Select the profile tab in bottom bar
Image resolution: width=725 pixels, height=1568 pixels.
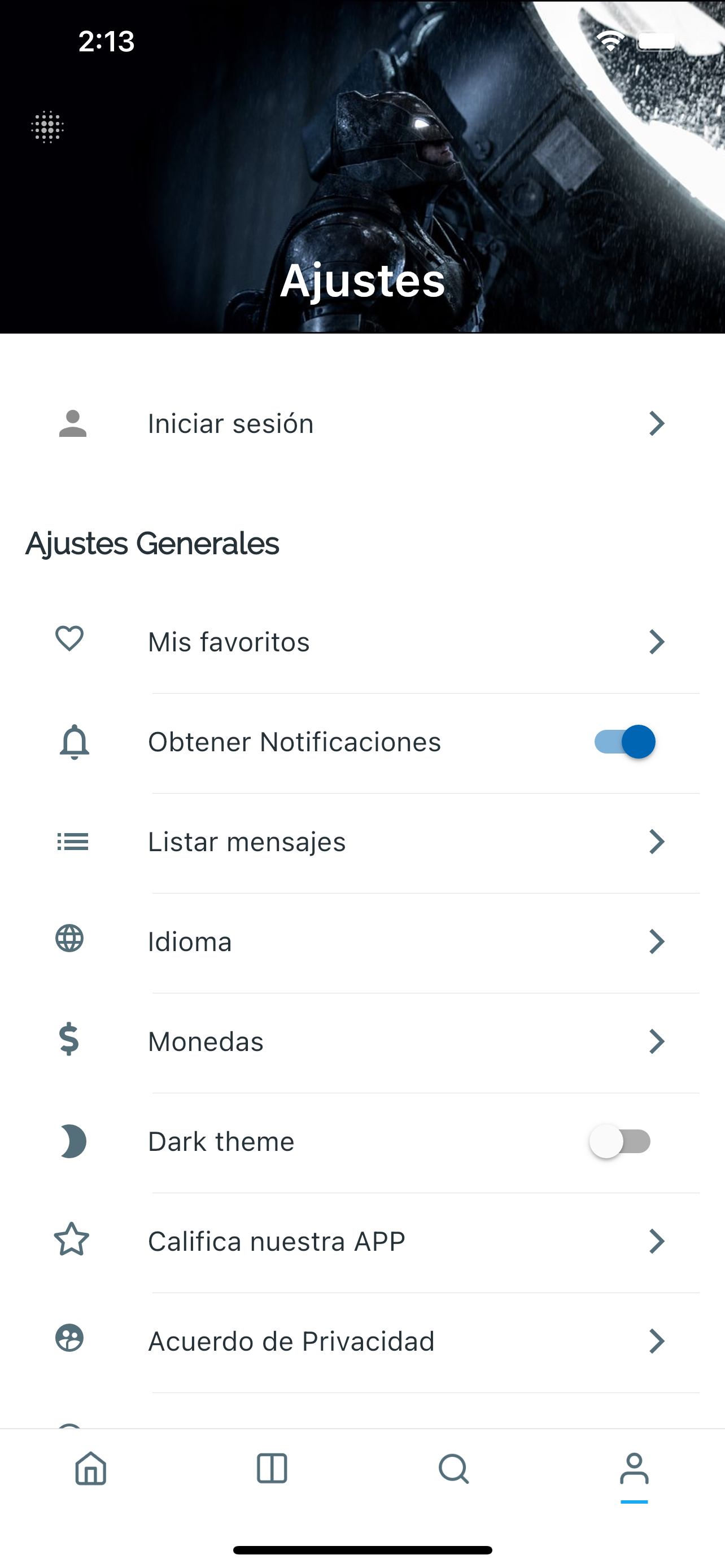point(634,1469)
